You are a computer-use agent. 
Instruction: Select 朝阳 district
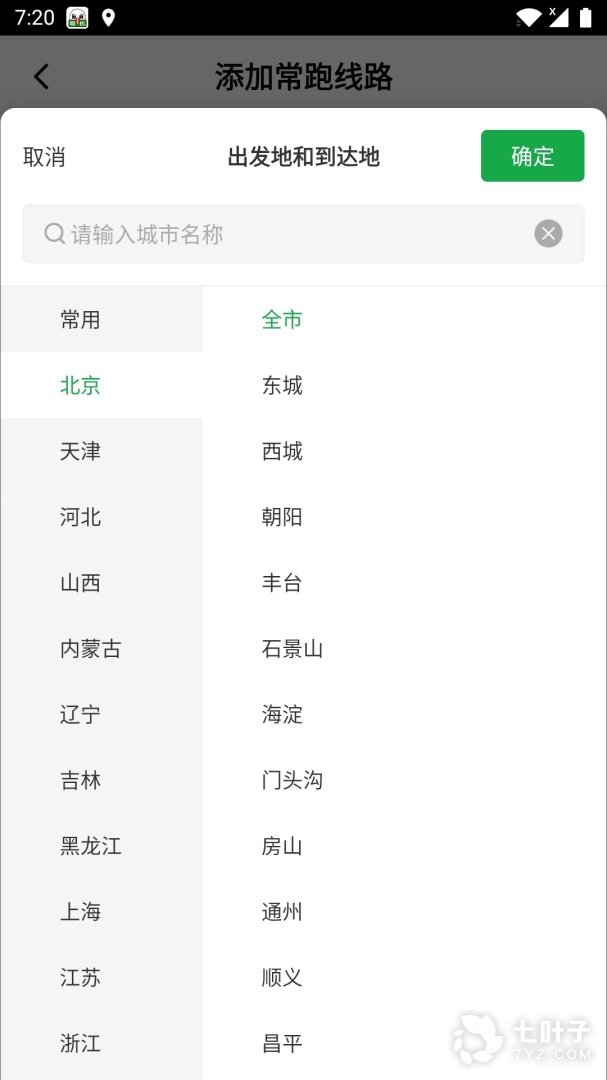point(282,518)
